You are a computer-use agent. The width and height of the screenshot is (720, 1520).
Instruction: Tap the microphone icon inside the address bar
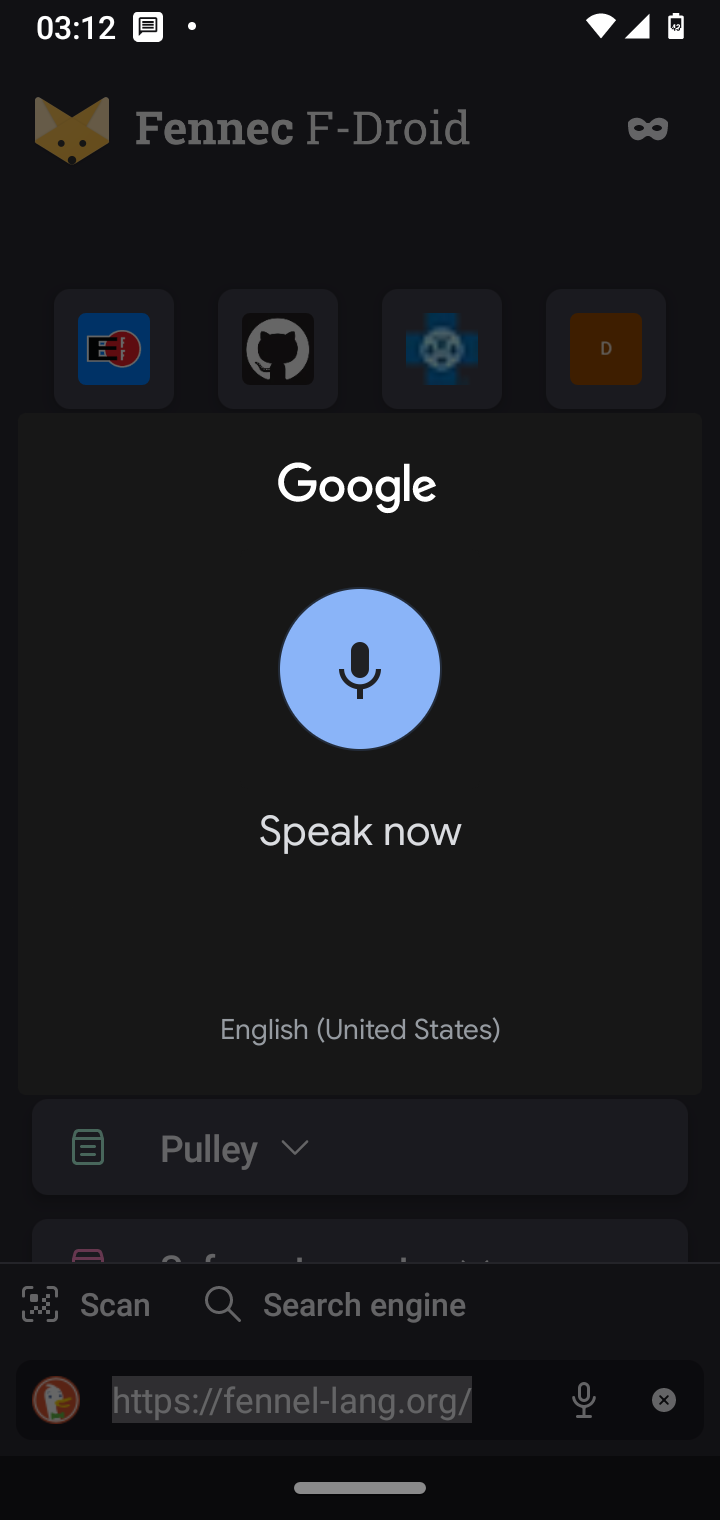click(x=583, y=1400)
